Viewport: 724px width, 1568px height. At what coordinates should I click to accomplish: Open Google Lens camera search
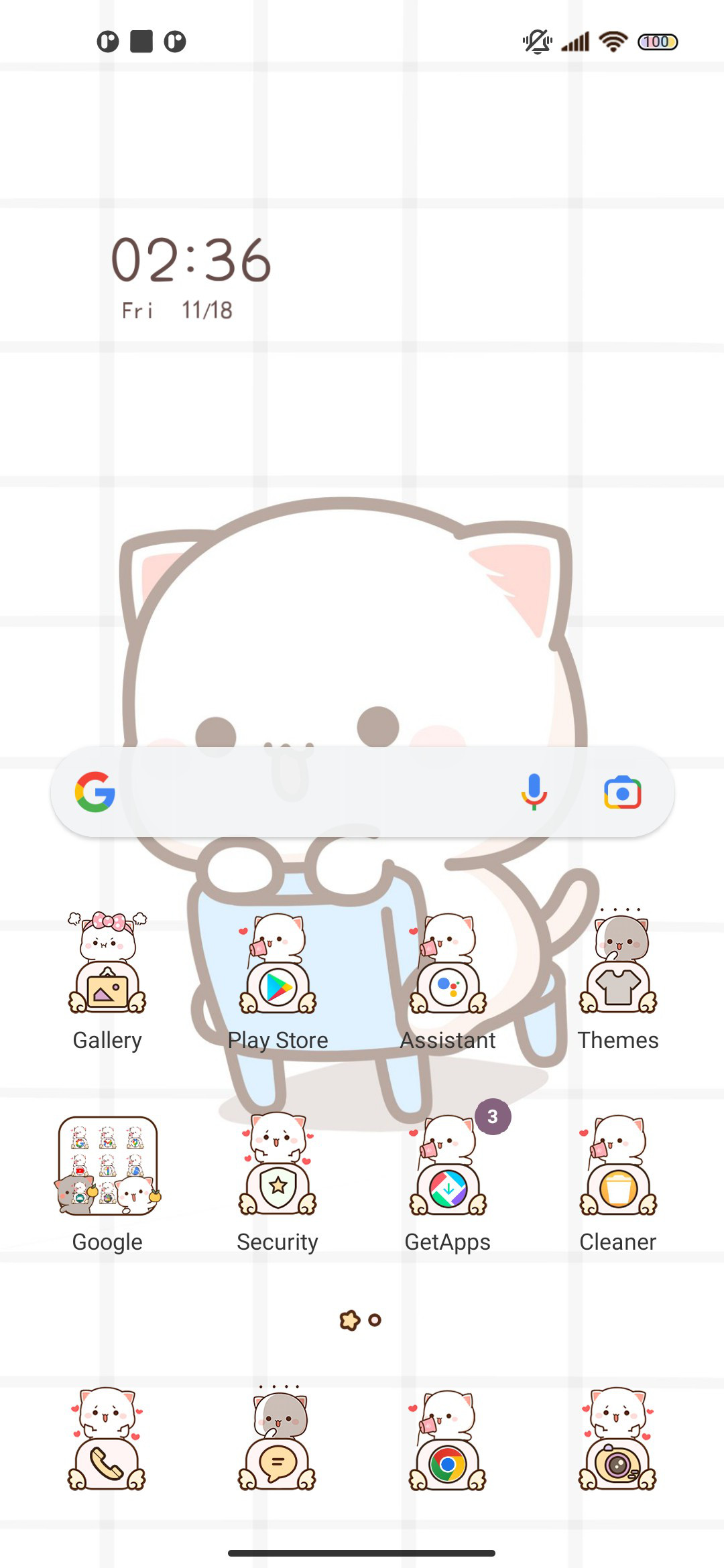pos(623,793)
